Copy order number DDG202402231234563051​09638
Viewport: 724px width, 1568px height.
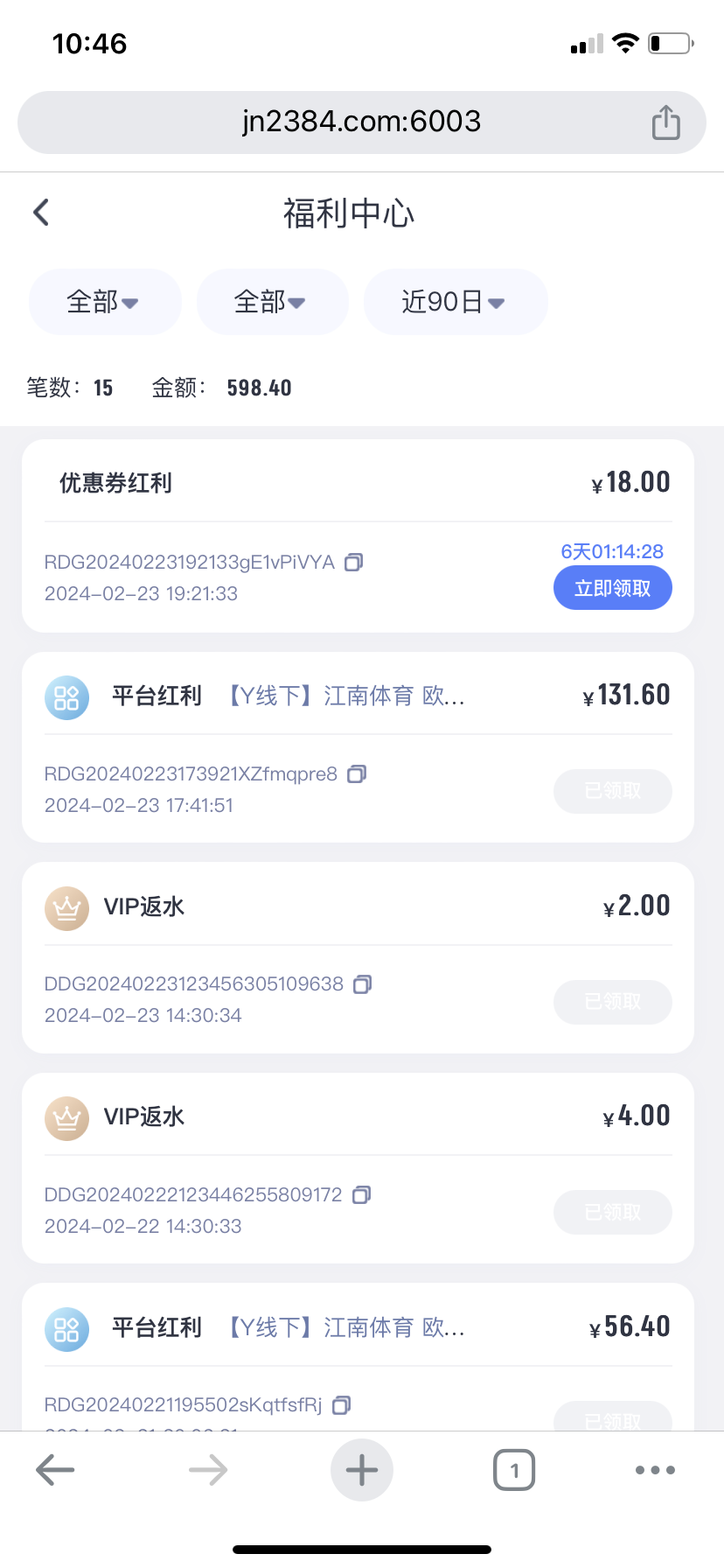pyautogui.click(x=362, y=984)
